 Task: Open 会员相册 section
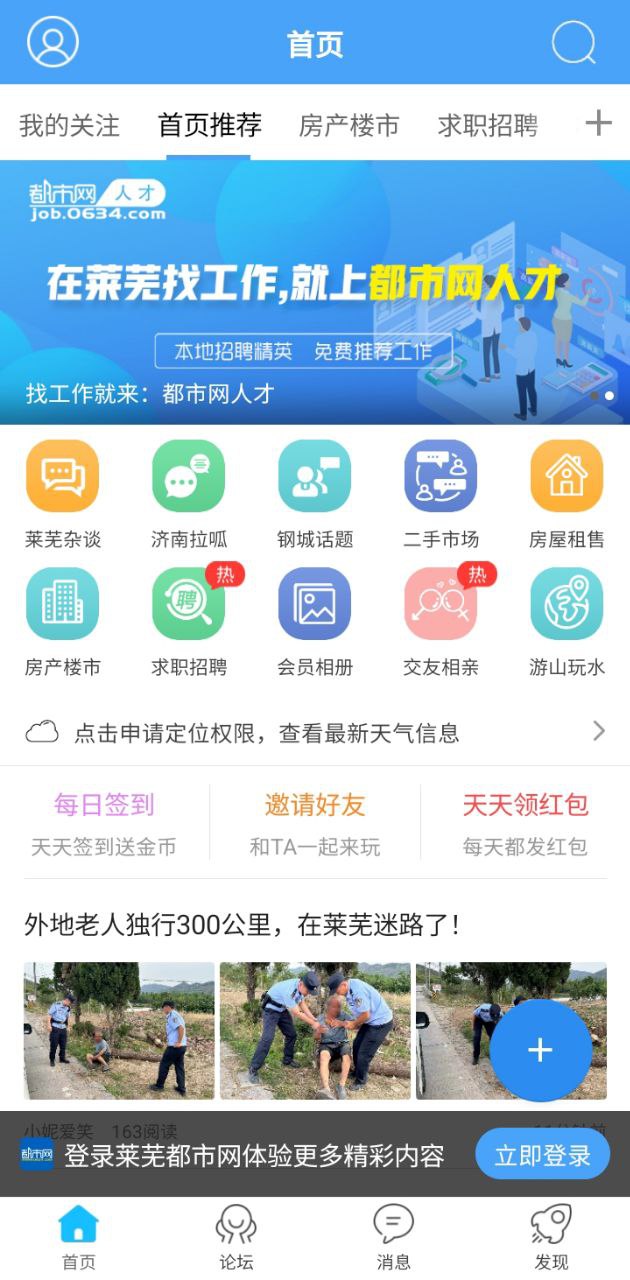point(315,621)
